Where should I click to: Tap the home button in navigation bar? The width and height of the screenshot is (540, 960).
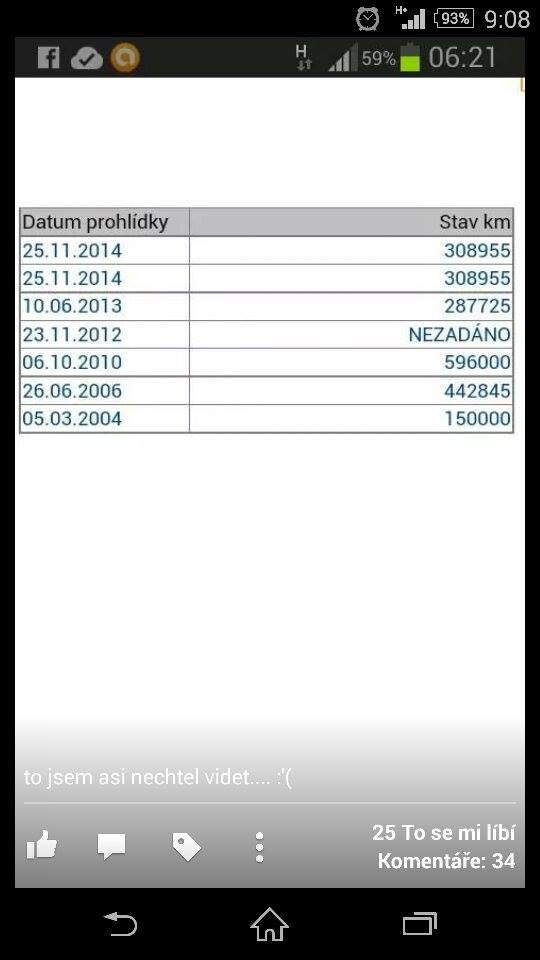pos(269,924)
